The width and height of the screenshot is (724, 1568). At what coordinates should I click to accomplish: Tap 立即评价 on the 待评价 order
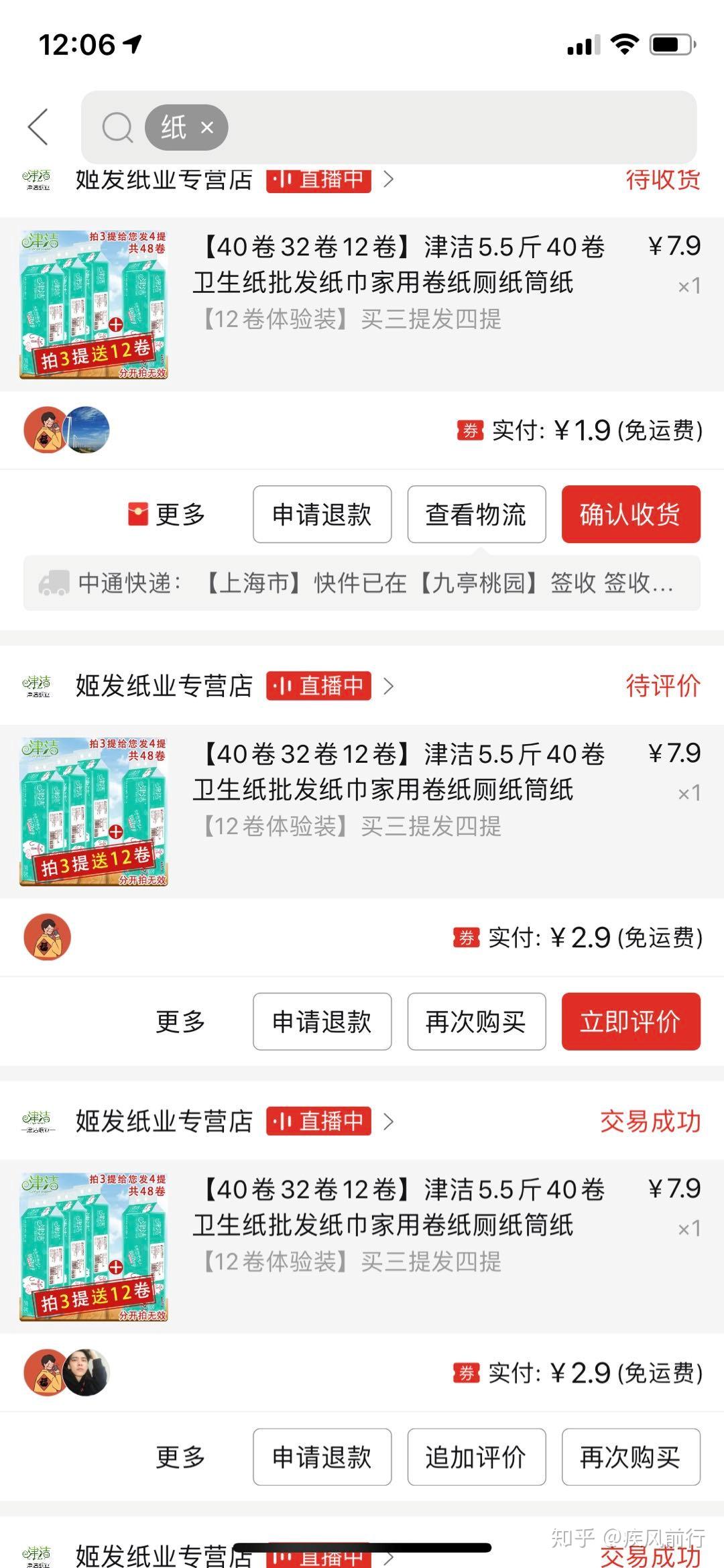(x=630, y=1021)
